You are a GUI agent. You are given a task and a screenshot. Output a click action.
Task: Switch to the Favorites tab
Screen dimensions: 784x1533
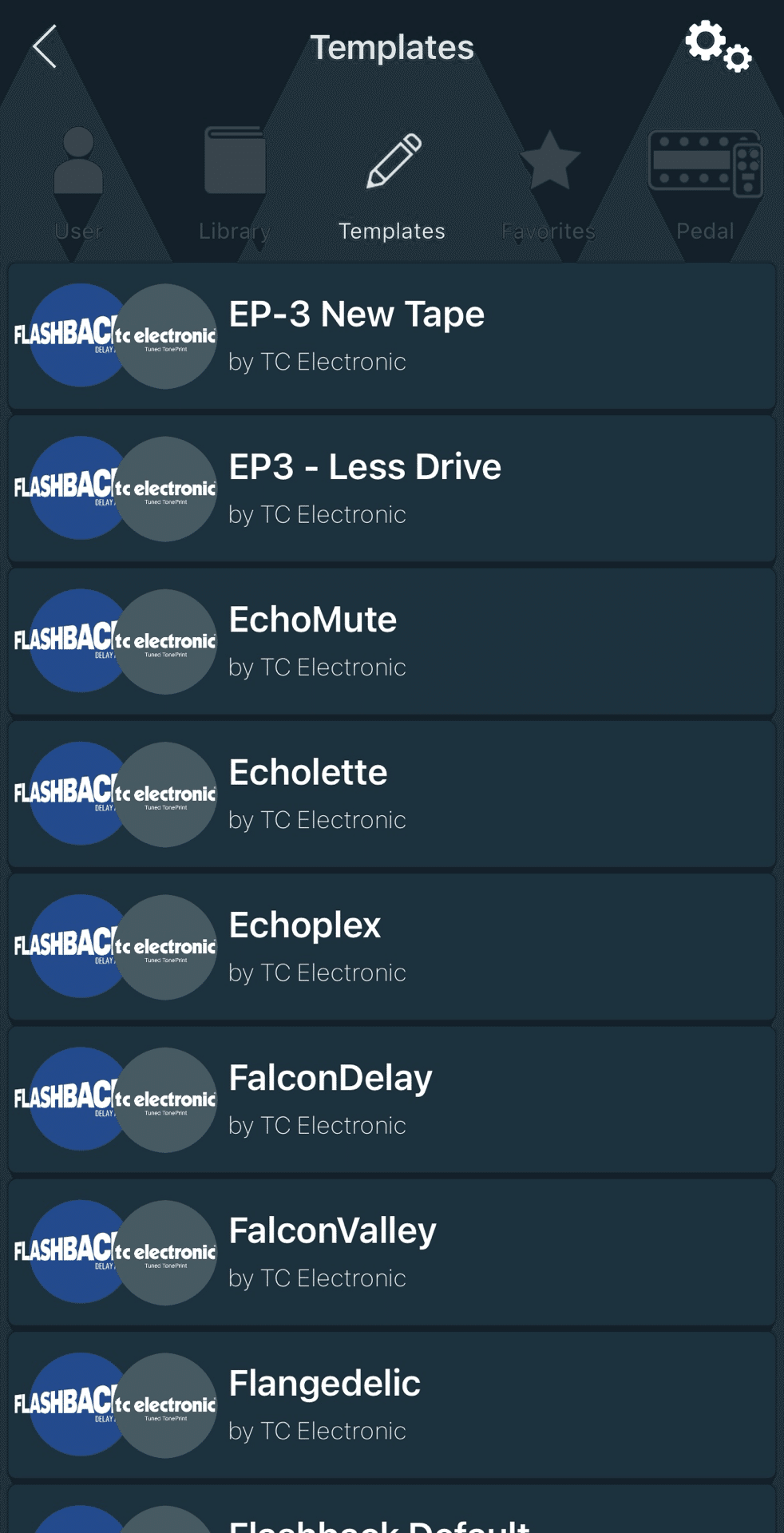click(548, 184)
